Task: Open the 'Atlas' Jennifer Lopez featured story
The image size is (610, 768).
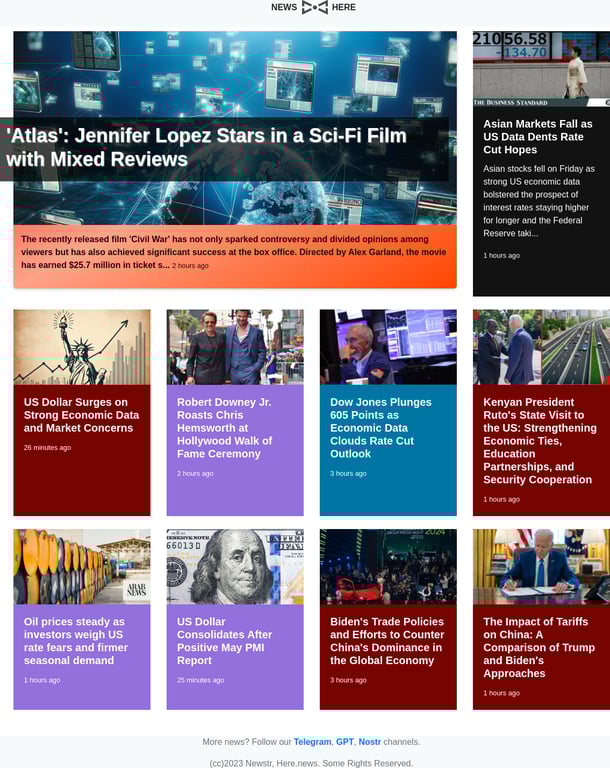Action: point(206,147)
